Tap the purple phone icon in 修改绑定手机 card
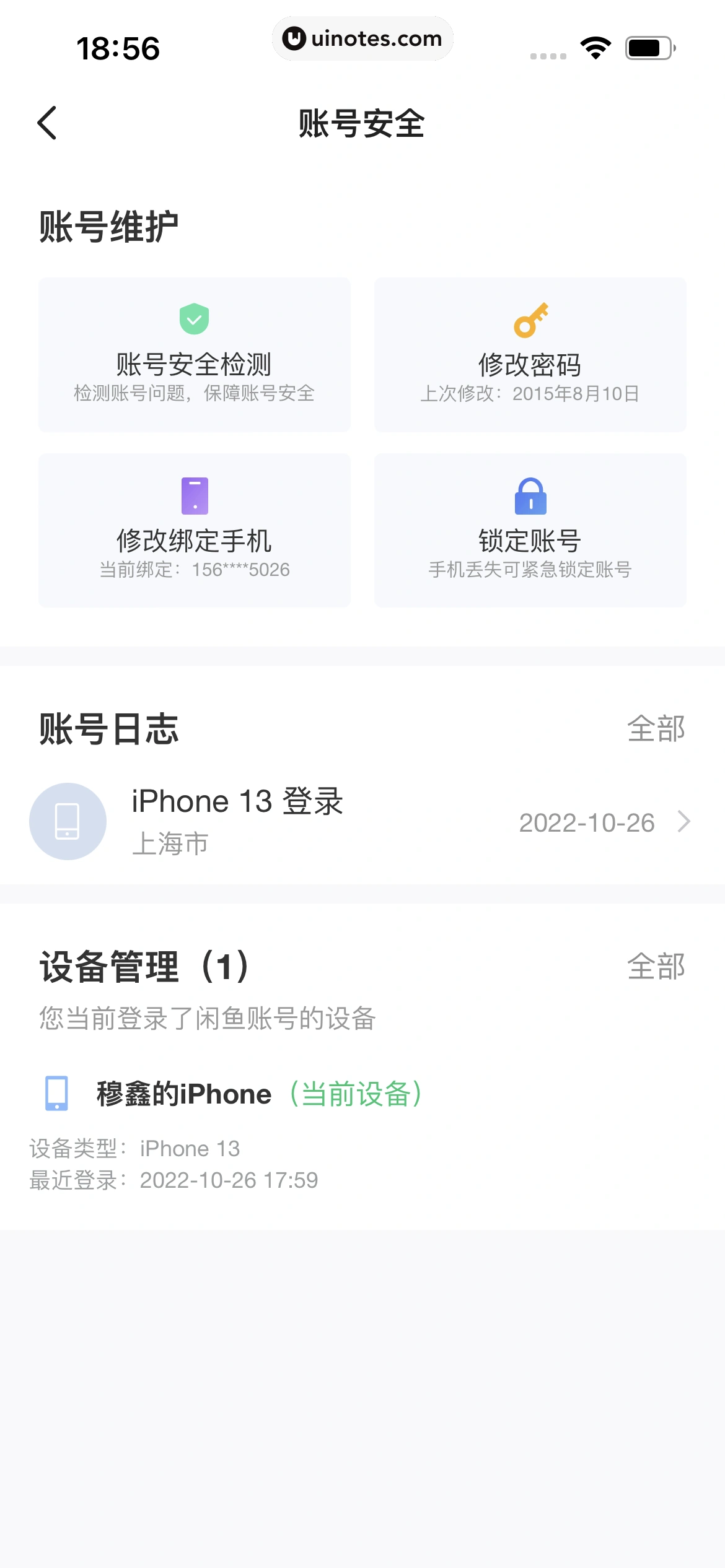 194,495
